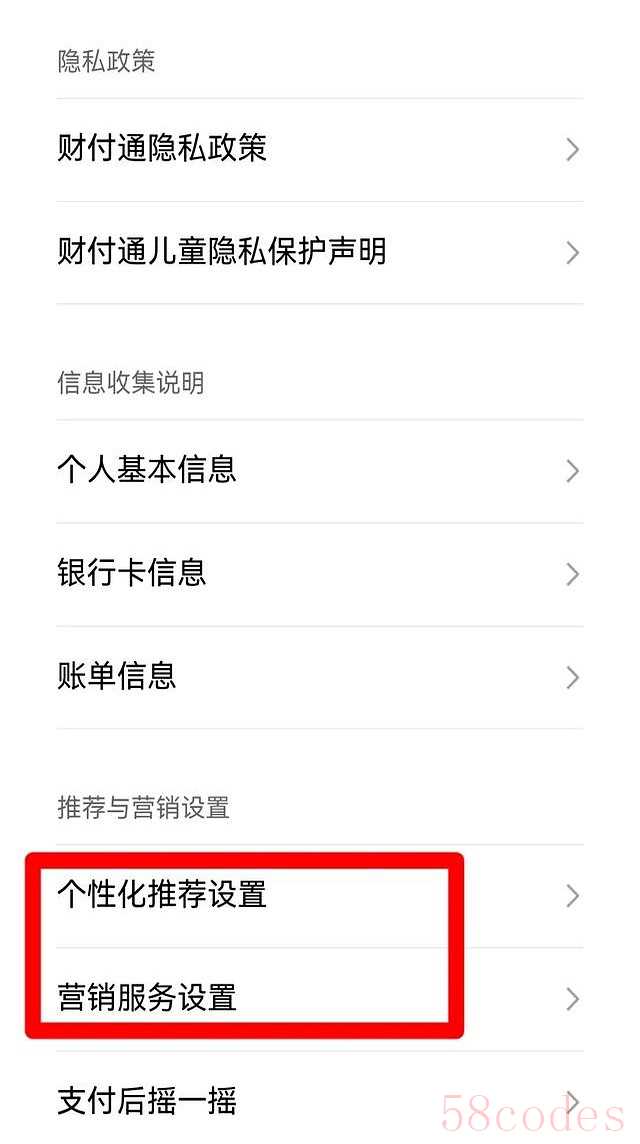Open 支付后摇一摇 setting

coord(320,1101)
